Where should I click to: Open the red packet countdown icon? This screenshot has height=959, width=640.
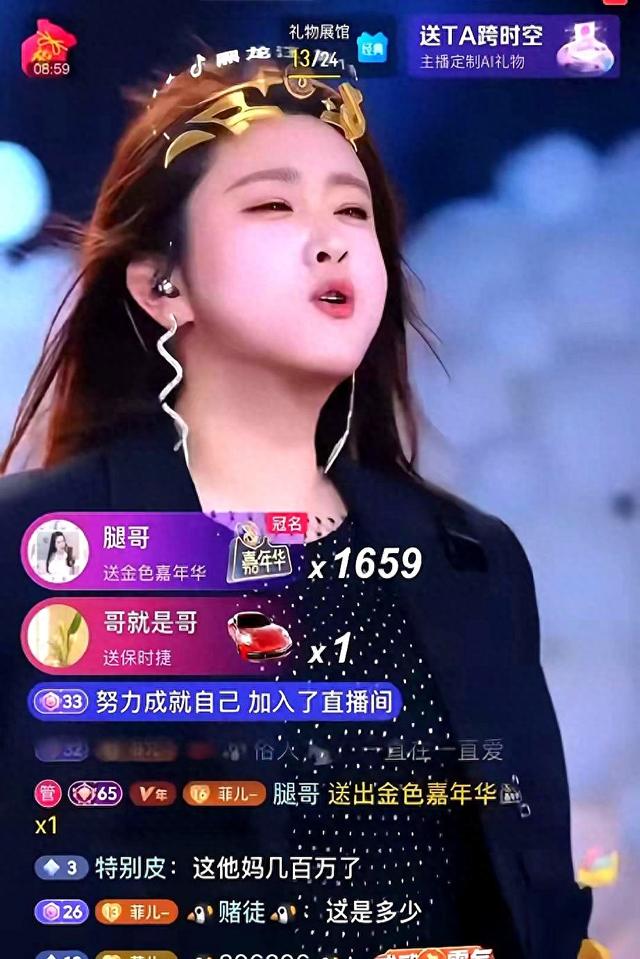(x=48, y=48)
